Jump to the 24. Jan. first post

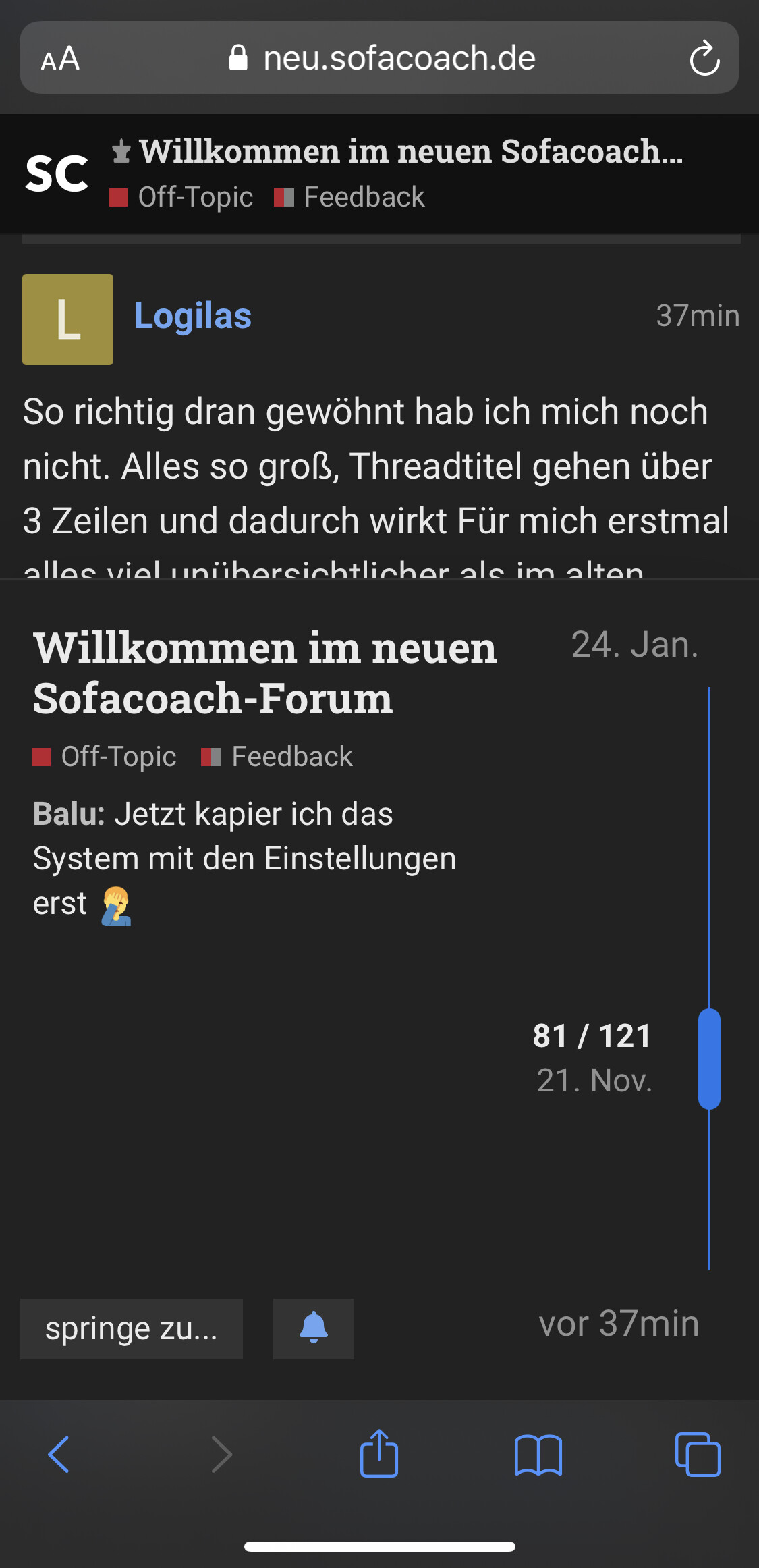(634, 645)
